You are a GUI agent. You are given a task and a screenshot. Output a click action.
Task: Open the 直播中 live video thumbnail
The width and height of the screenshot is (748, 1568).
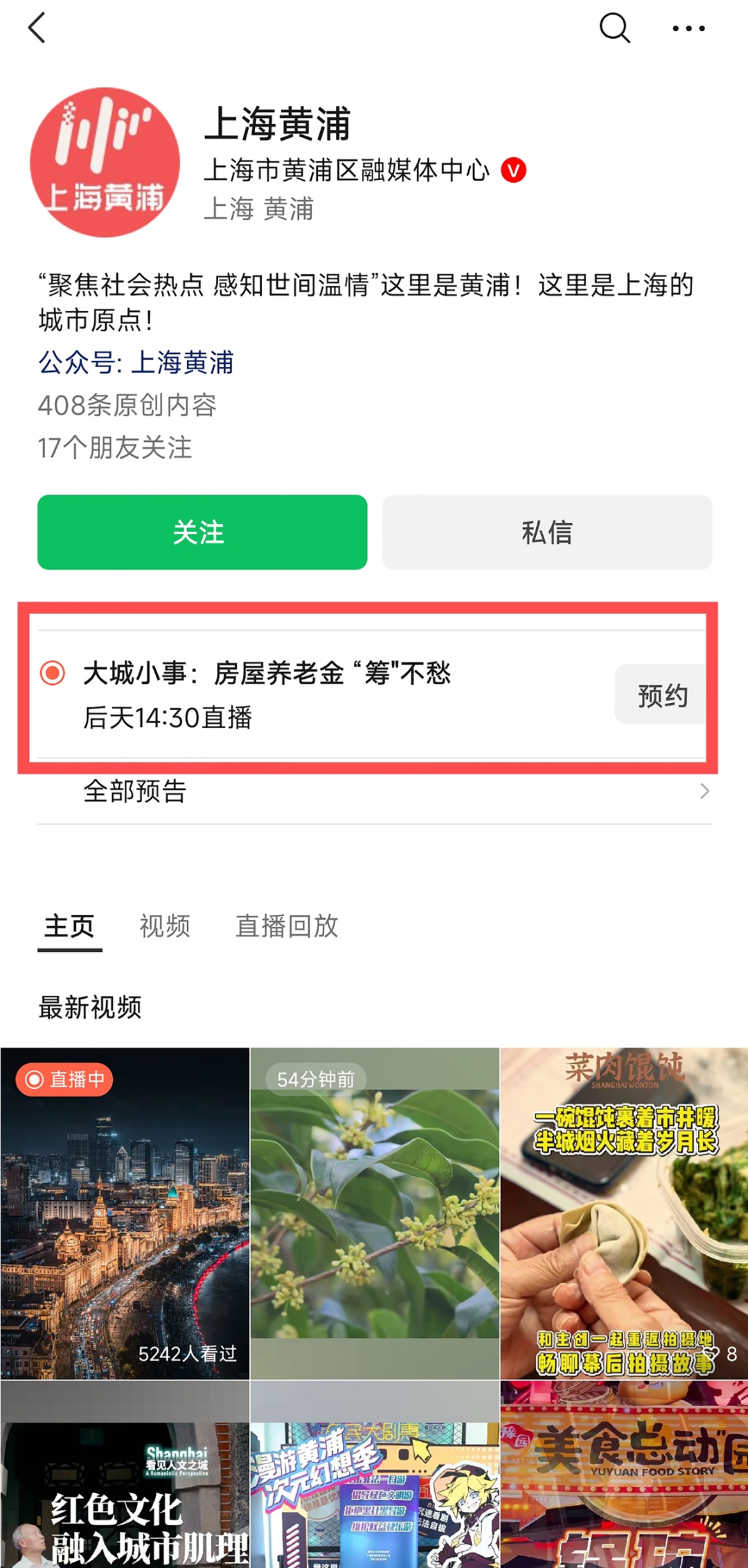click(125, 1212)
